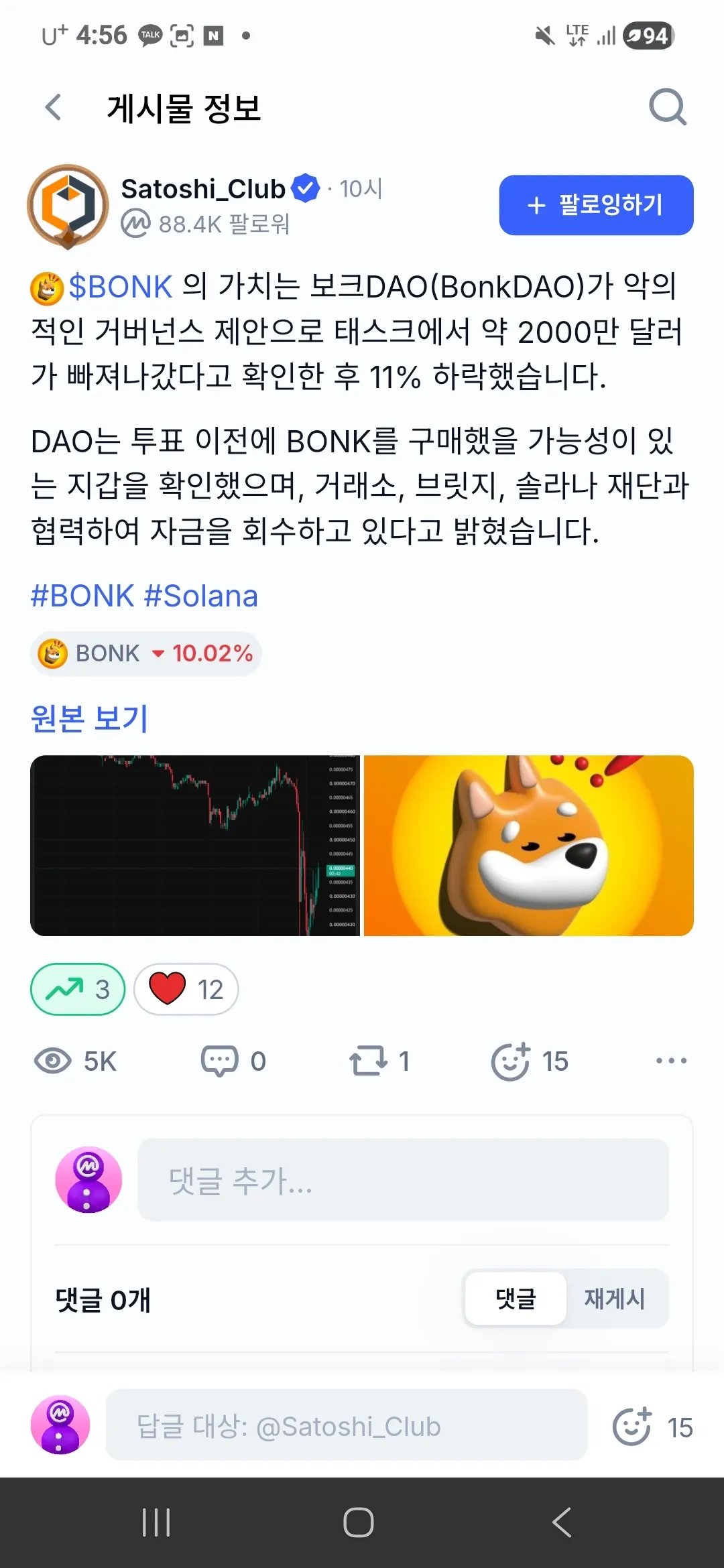The height and width of the screenshot is (1568, 724).
Task: Tap the reply field for @Satoshi_Club
Action: 347,1425
